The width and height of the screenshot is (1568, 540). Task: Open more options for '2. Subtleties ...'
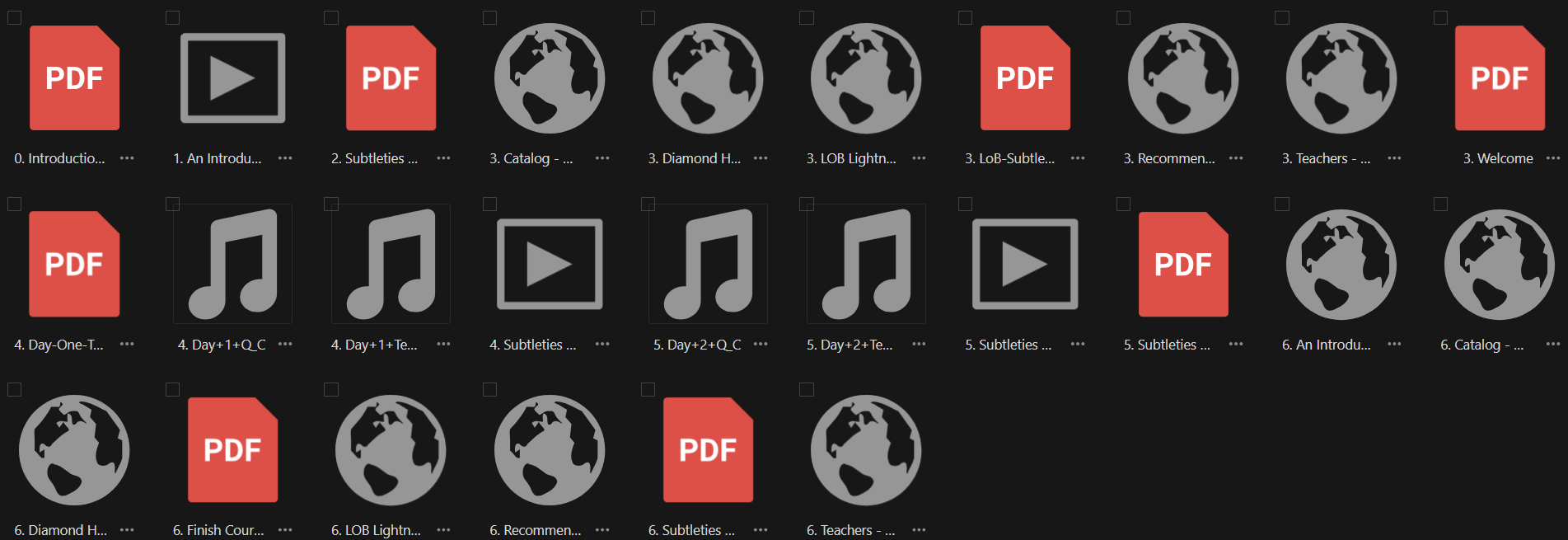point(443,158)
